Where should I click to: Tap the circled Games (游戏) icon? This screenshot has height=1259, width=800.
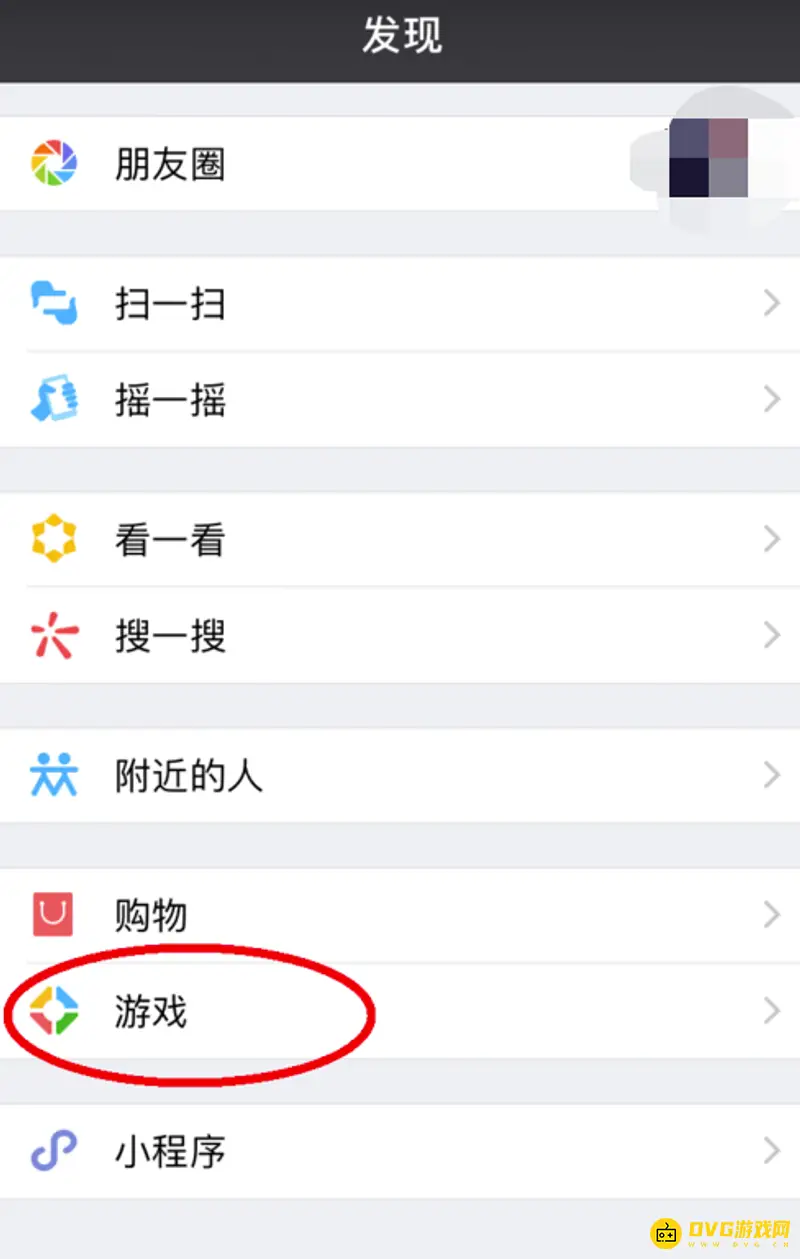pyautogui.click(x=55, y=1012)
